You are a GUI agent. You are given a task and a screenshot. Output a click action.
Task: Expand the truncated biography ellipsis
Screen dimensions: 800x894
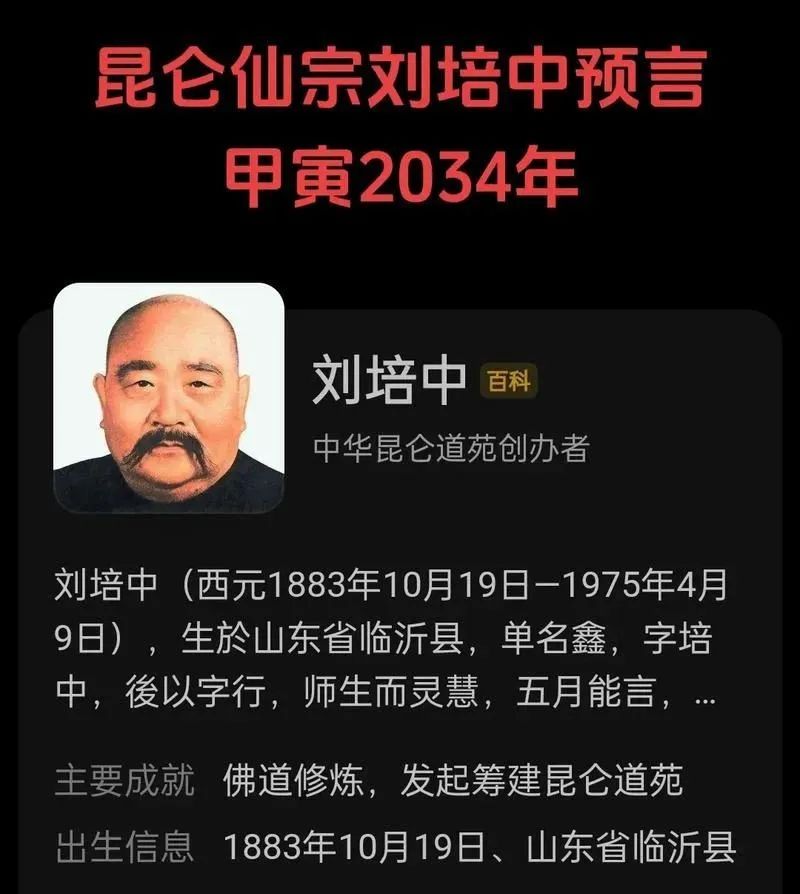pyautogui.click(x=705, y=698)
